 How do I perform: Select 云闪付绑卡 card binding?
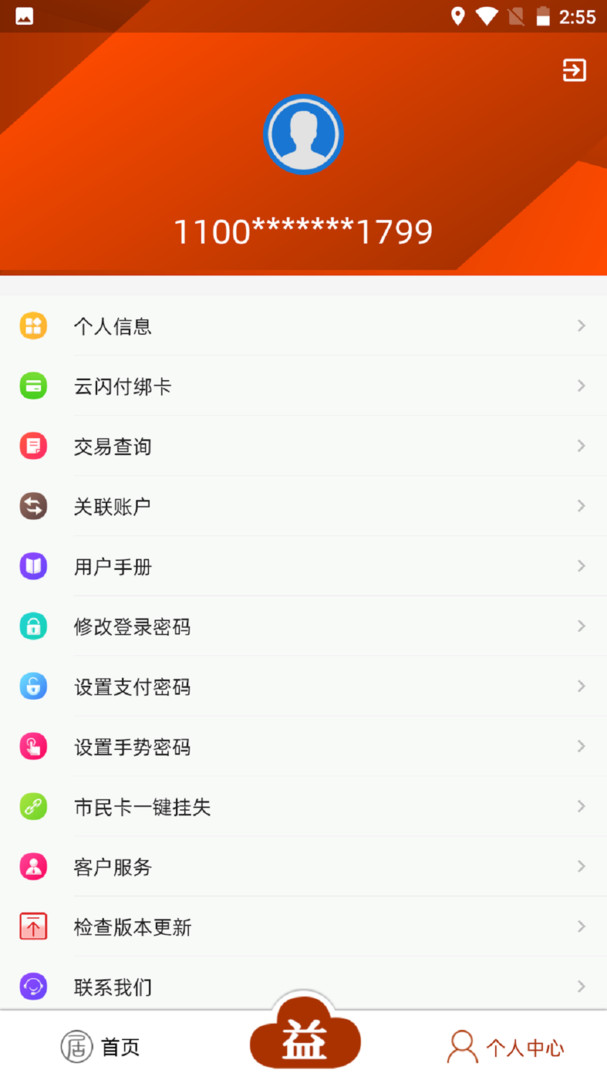click(303, 386)
